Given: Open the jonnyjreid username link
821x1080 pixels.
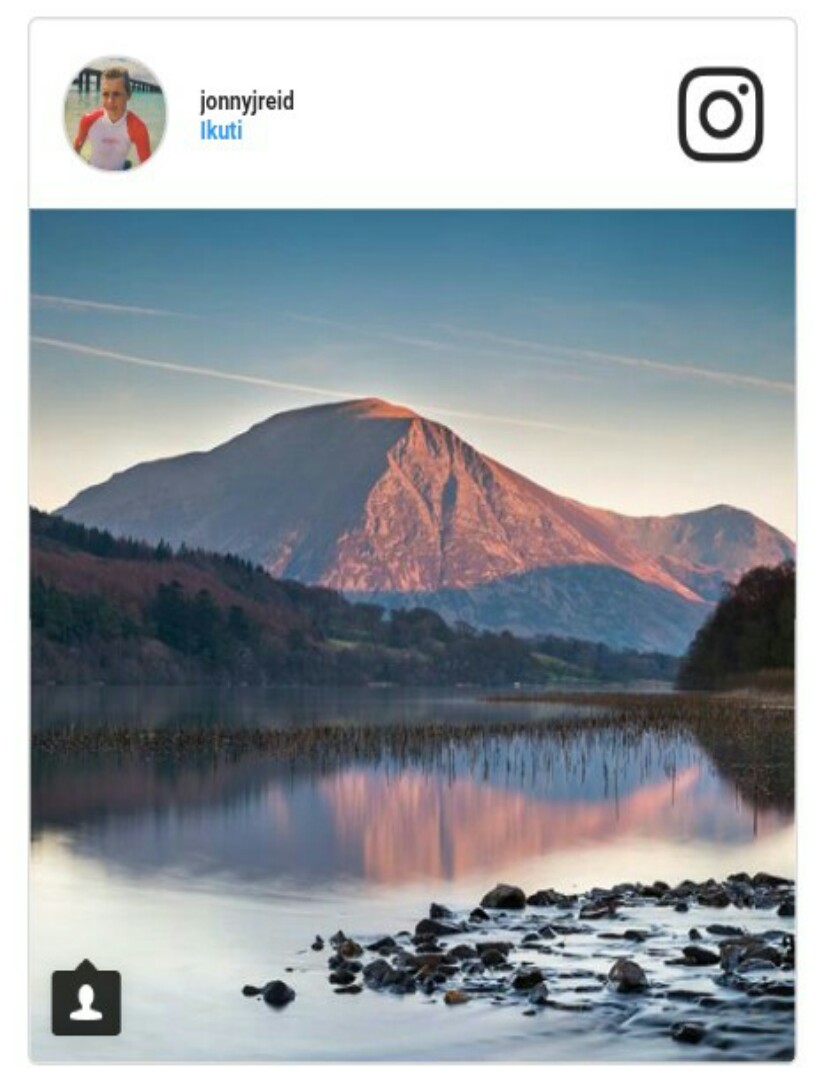Looking at the screenshot, I should 246,101.
